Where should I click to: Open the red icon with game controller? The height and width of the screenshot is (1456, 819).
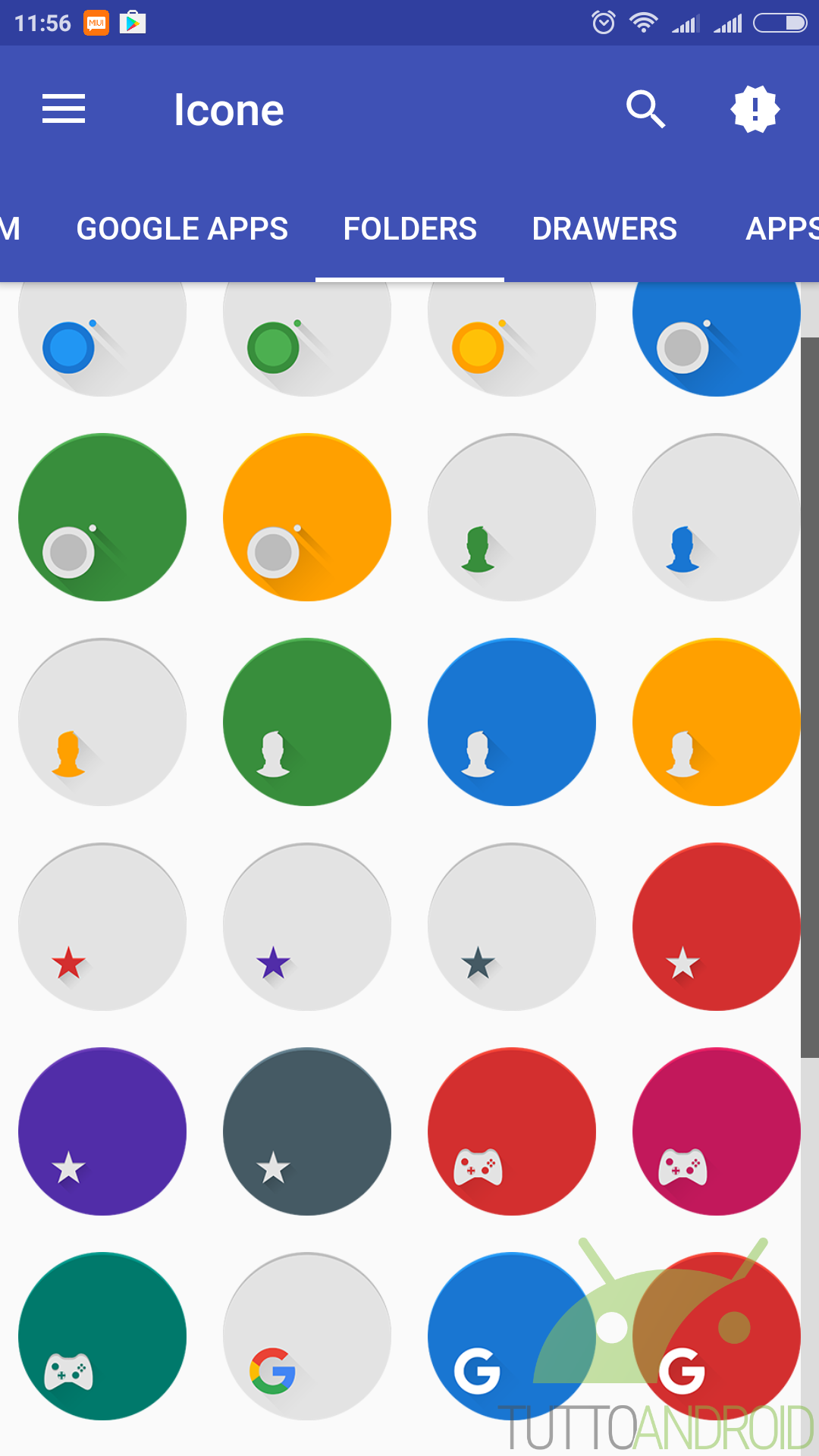tap(512, 1131)
